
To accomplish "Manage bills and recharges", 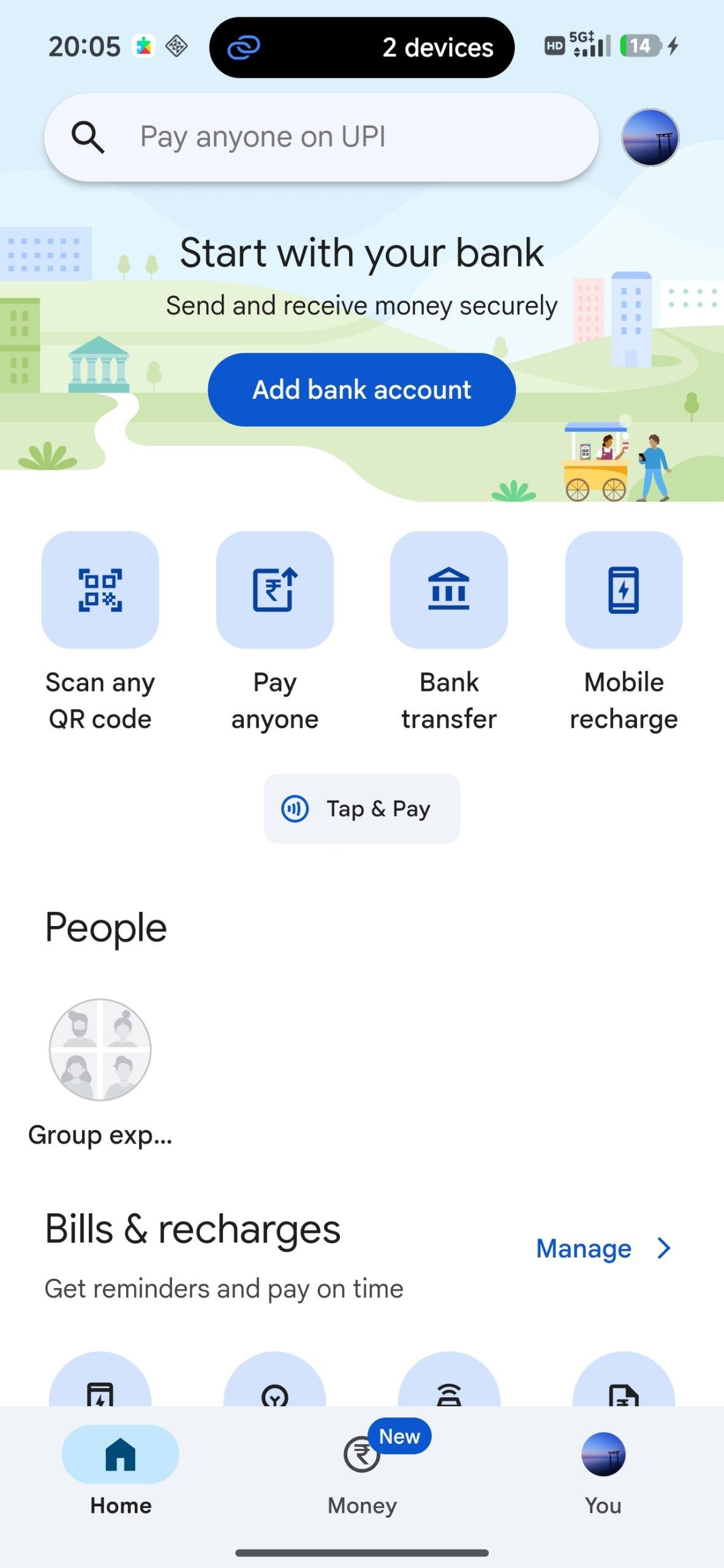I will coord(603,1248).
